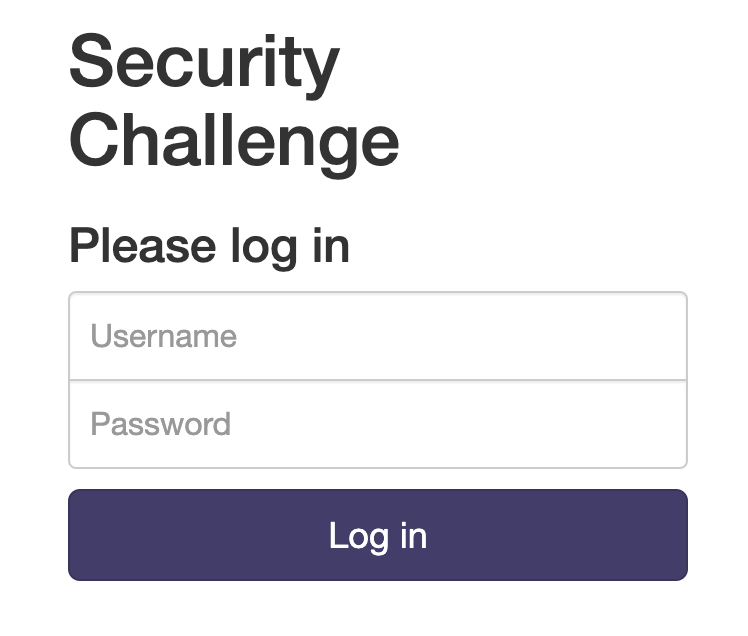Focus the Username field

(377, 336)
